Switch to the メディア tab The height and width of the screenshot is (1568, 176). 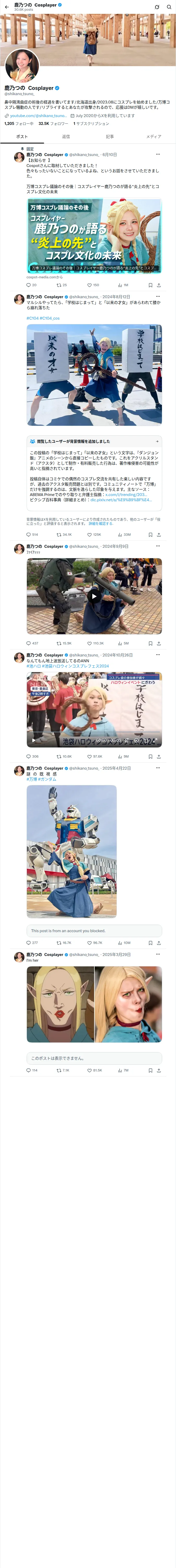[x=154, y=137]
